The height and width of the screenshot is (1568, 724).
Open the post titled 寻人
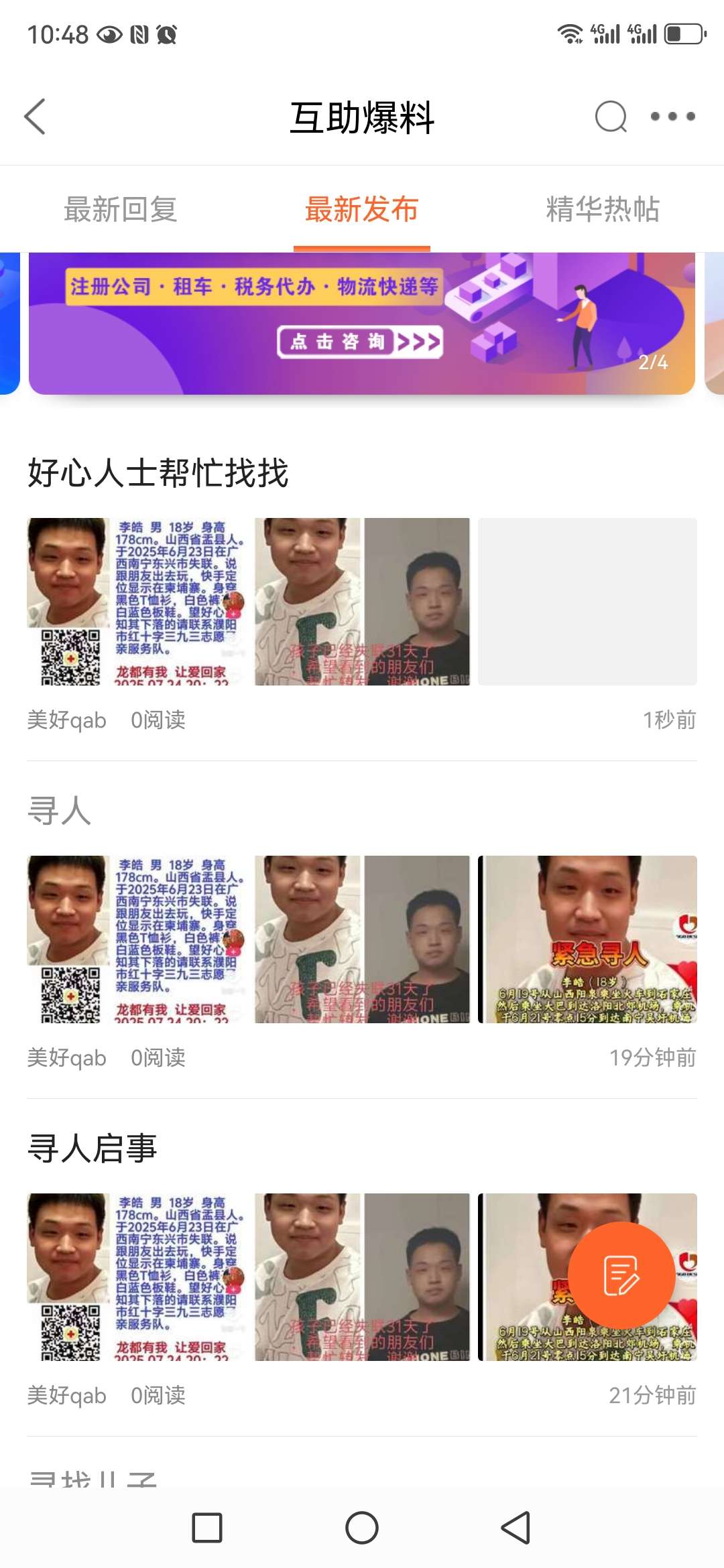pos(59,811)
